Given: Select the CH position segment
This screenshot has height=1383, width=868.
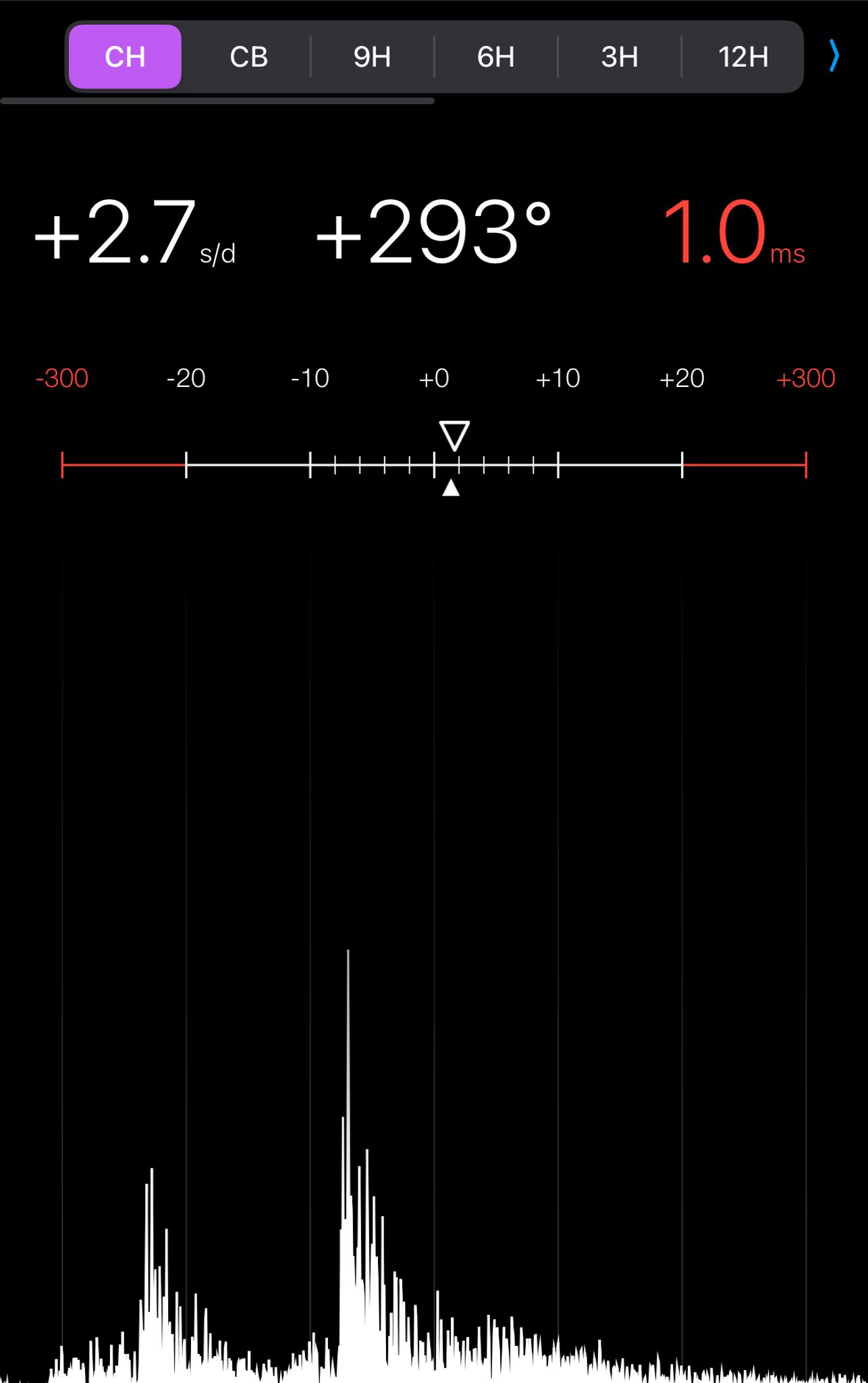Looking at the screenshot, I should coord(125,57).
